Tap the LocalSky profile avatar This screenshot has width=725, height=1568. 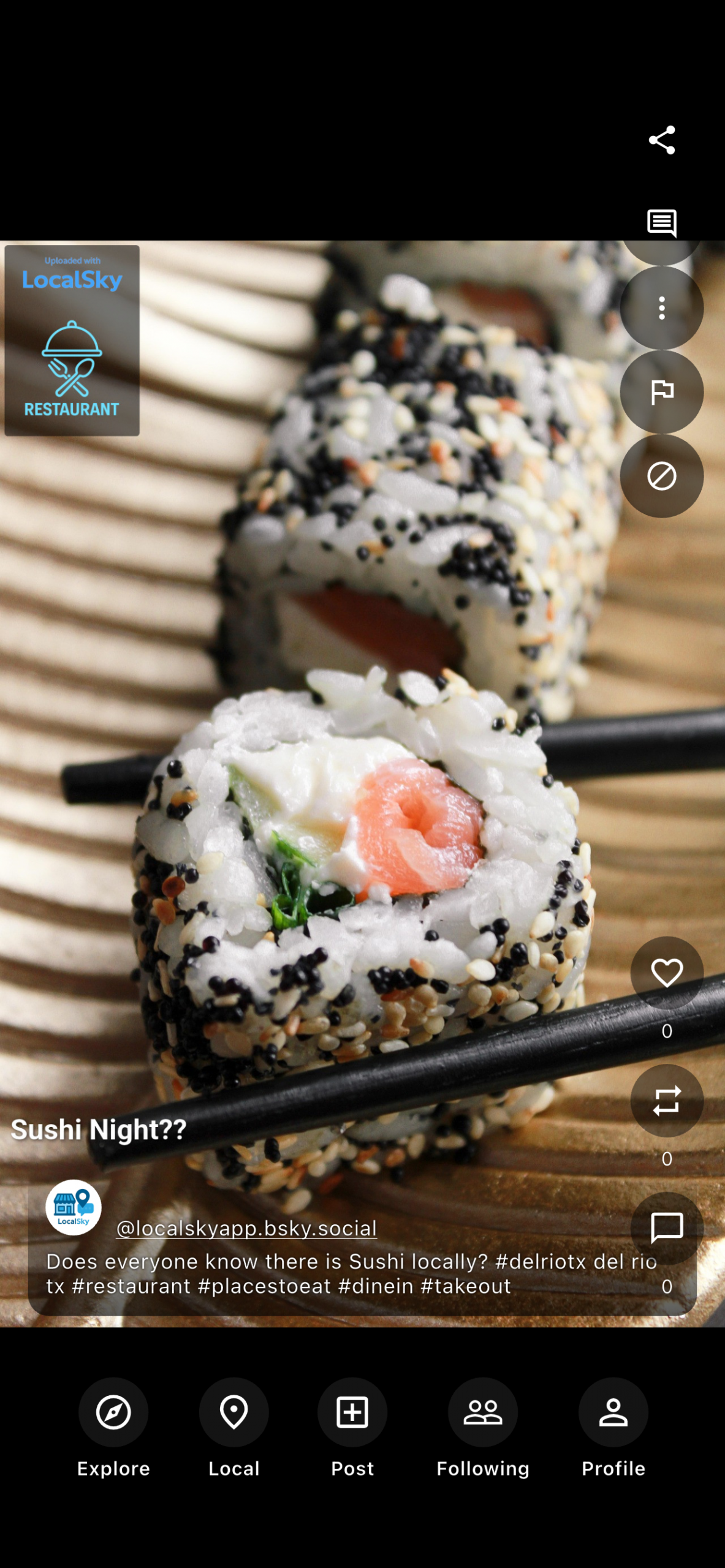click(x=74, y=1207)
